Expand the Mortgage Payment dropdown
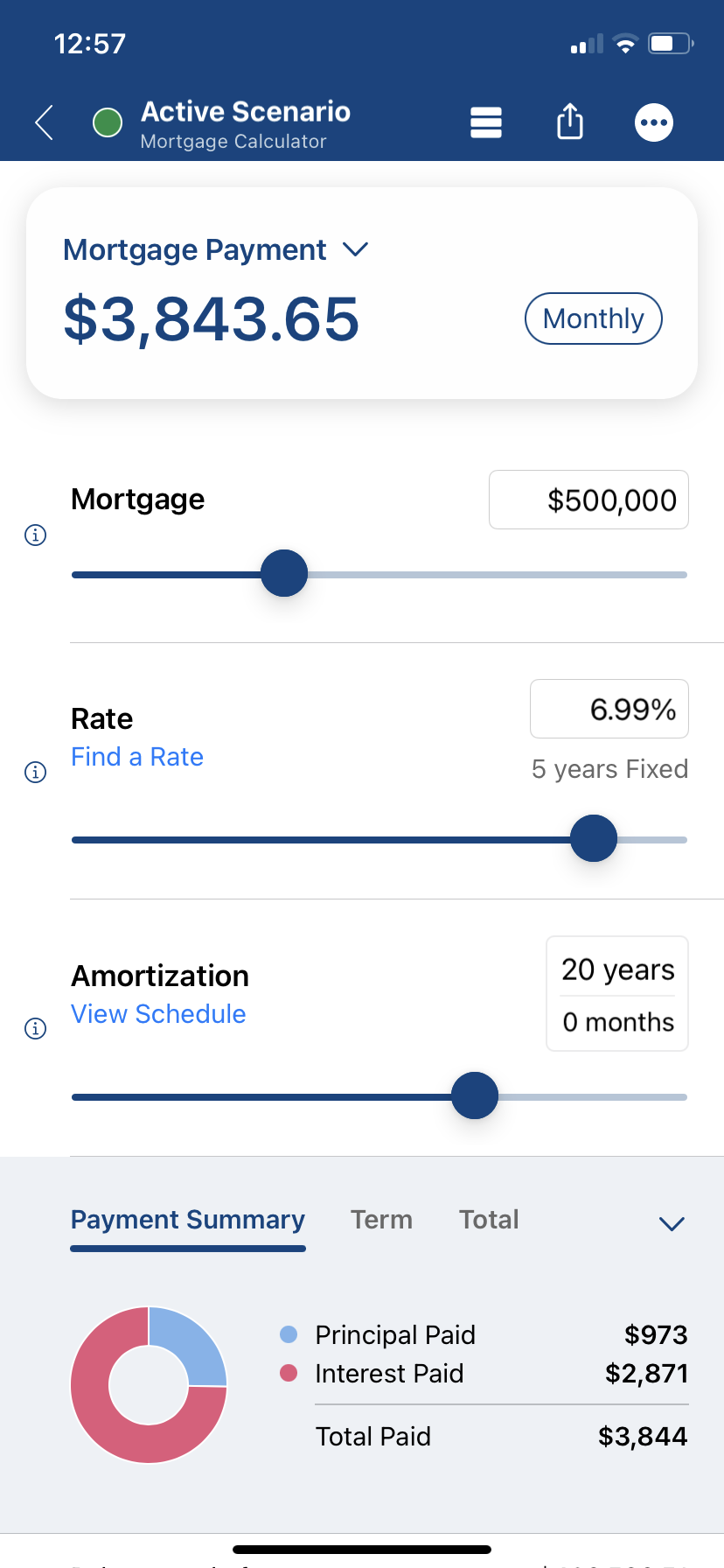Screen dimensions: 724x1568 click(x=216, y=250)
